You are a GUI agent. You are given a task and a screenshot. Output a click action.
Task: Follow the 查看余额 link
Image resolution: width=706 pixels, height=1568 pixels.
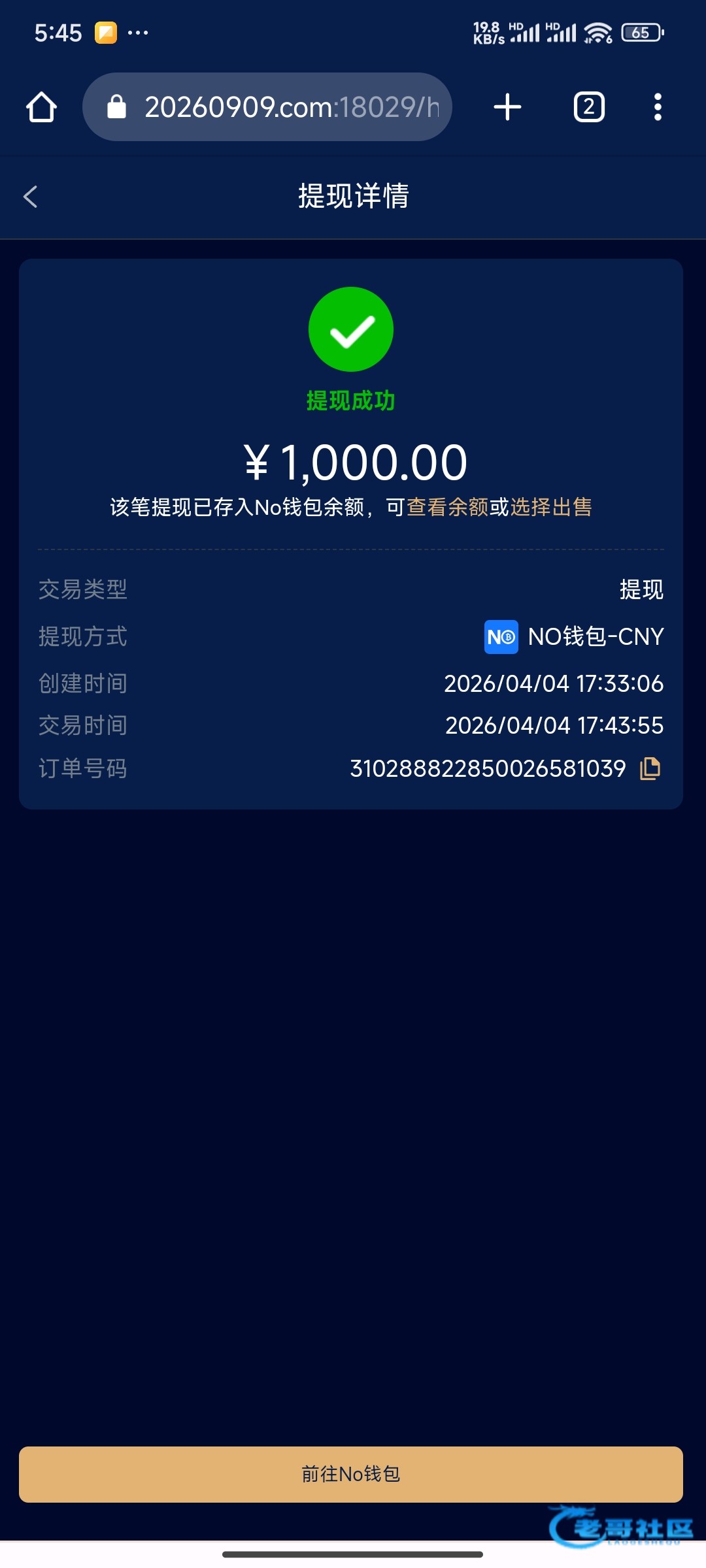[x=447, y=507]
